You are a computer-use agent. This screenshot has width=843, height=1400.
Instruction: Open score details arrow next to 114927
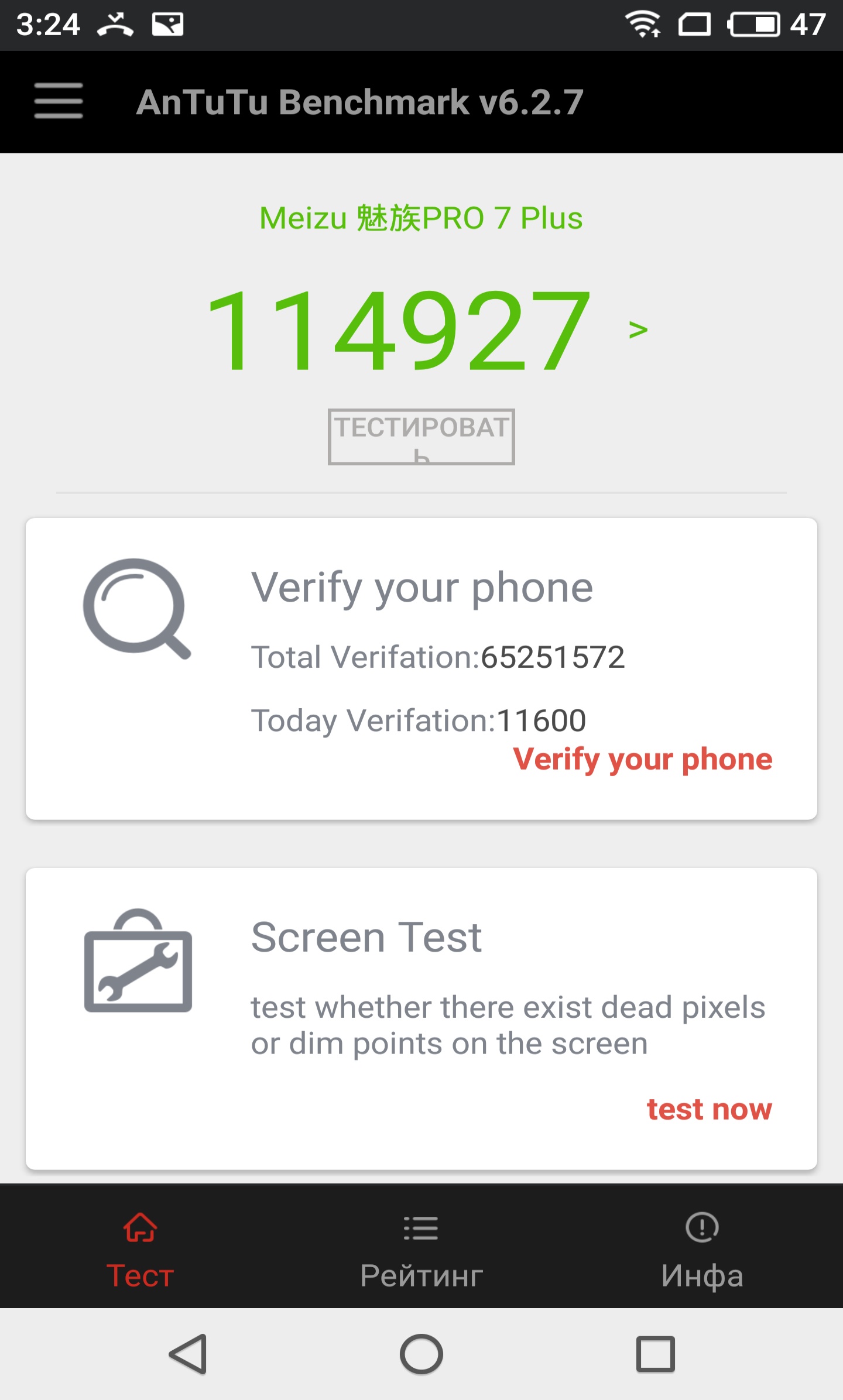(638, 330)
